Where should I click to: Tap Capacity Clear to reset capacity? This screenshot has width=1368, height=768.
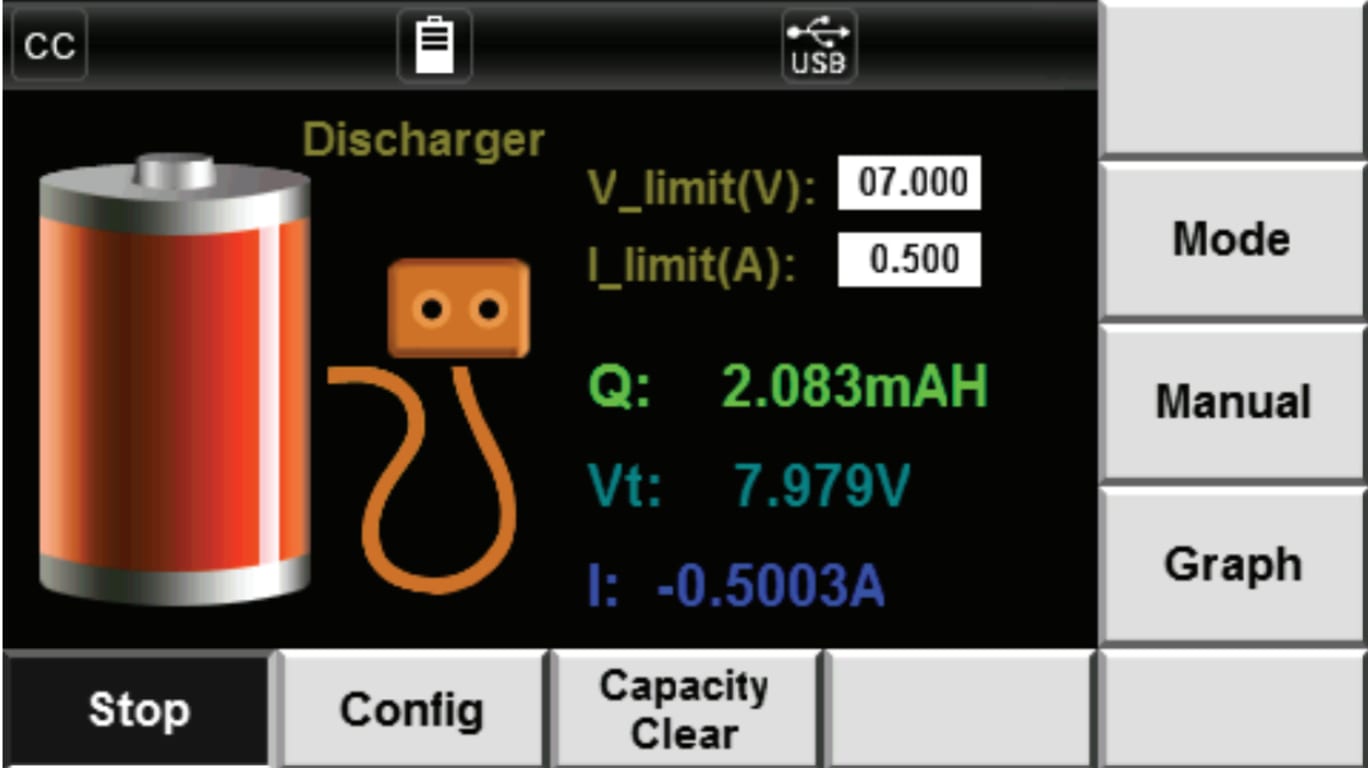(684, 710)
